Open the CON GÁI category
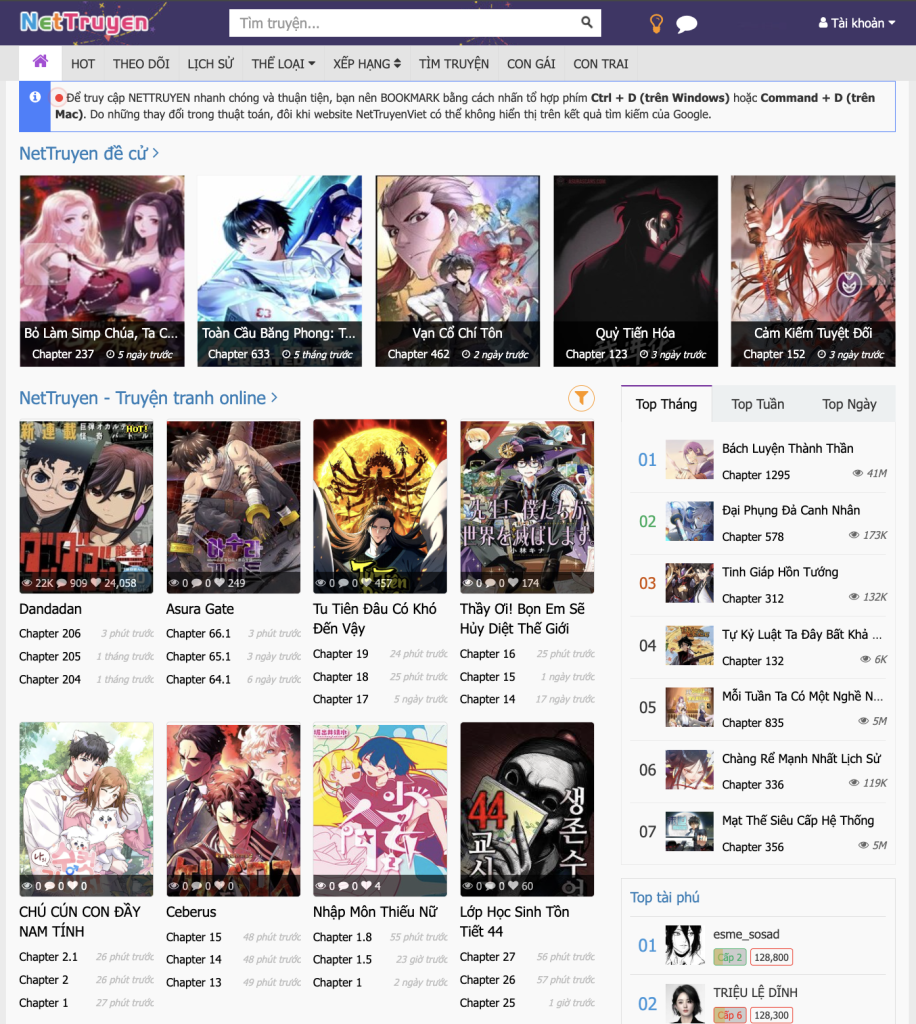Viewport: 916px width, 1024px height. [x=531, y=63]
